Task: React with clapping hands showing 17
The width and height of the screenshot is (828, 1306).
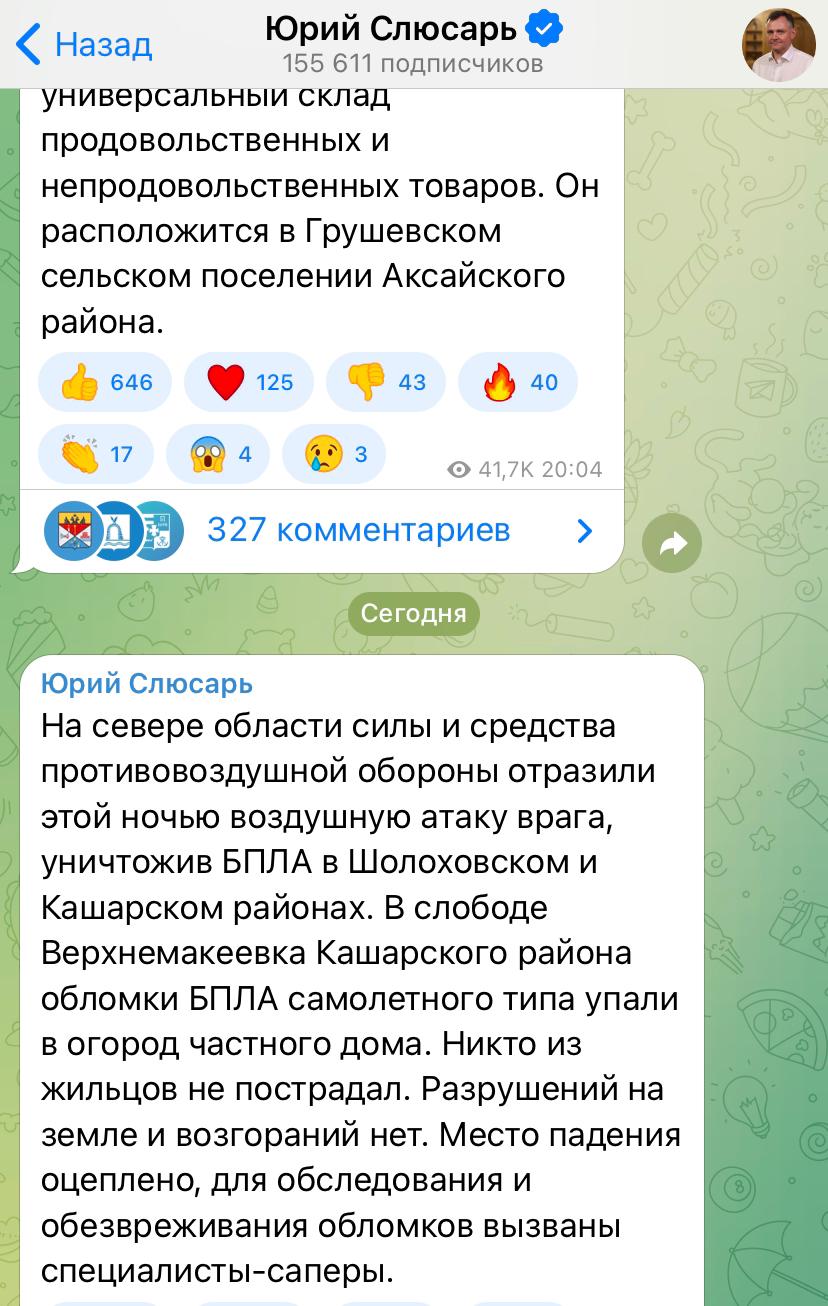Action: pos(96,455)
